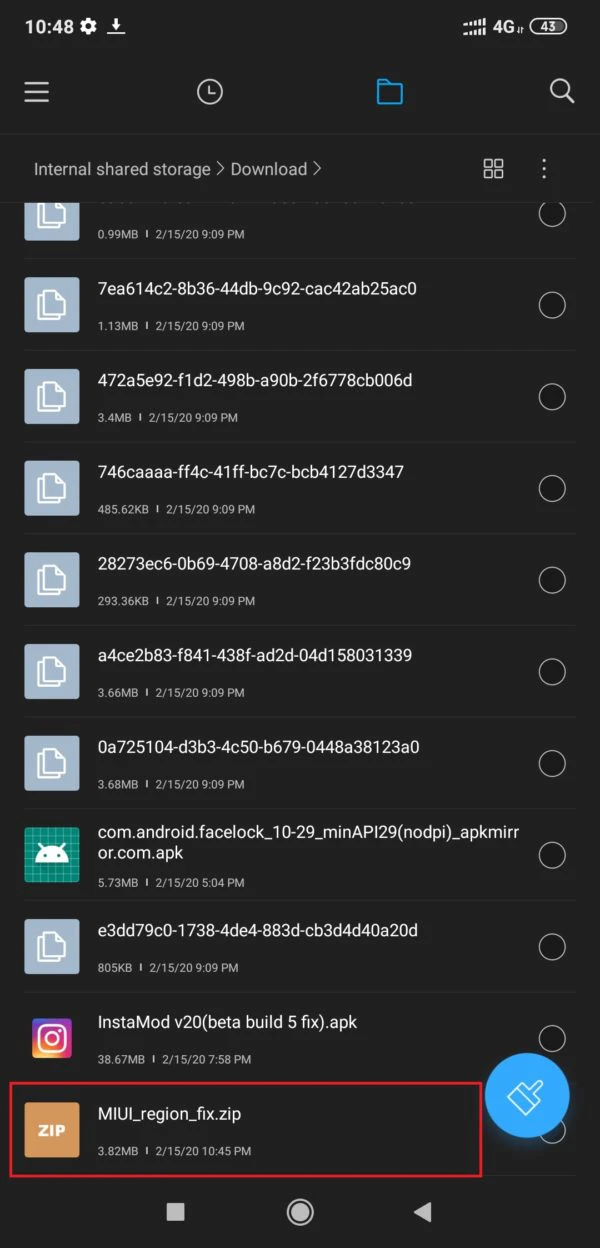600x1248 pixels.
Task: Open the overflow options menu
Action: (544, 169)
